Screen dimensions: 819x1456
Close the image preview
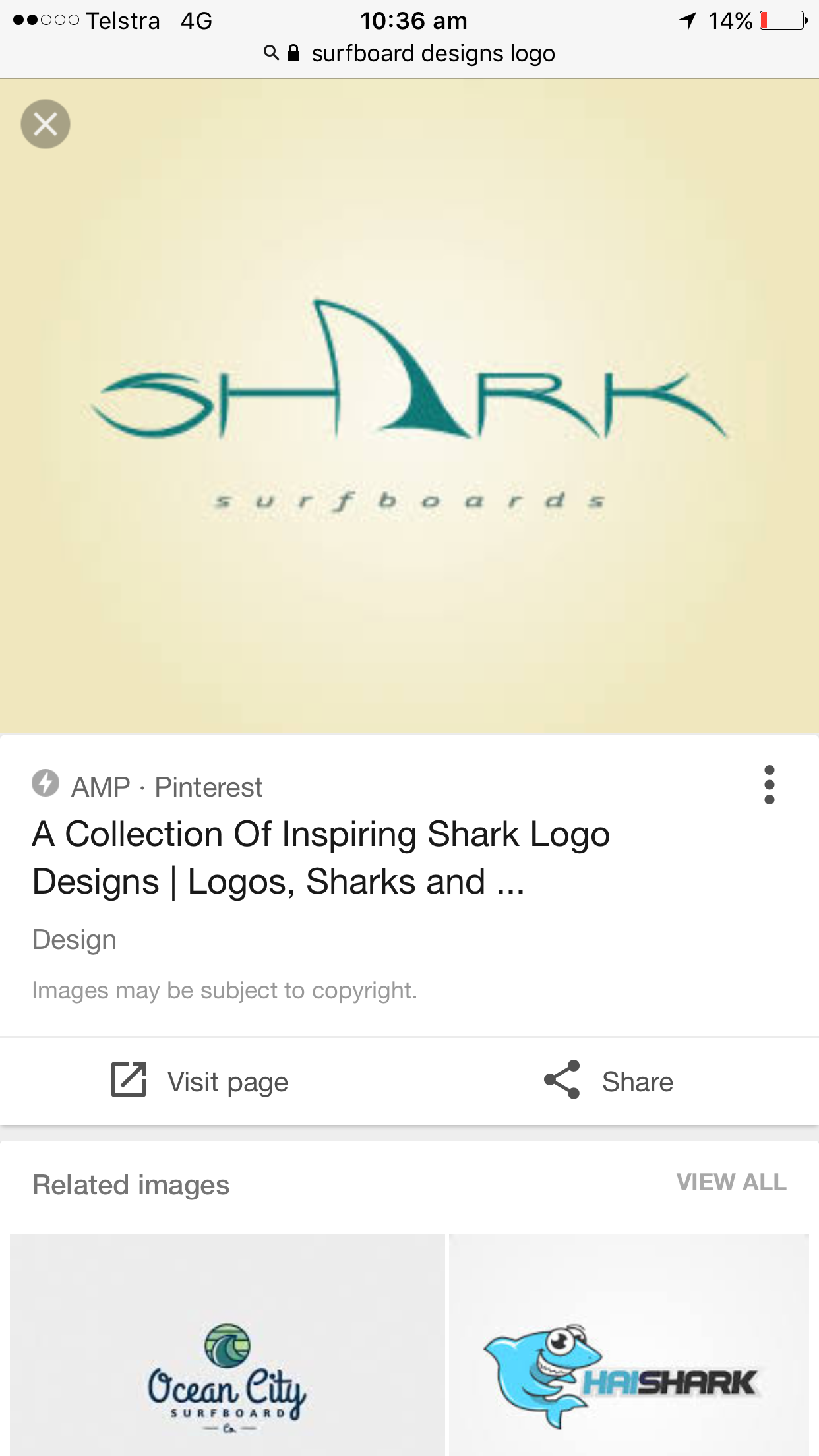click(45, 124)
